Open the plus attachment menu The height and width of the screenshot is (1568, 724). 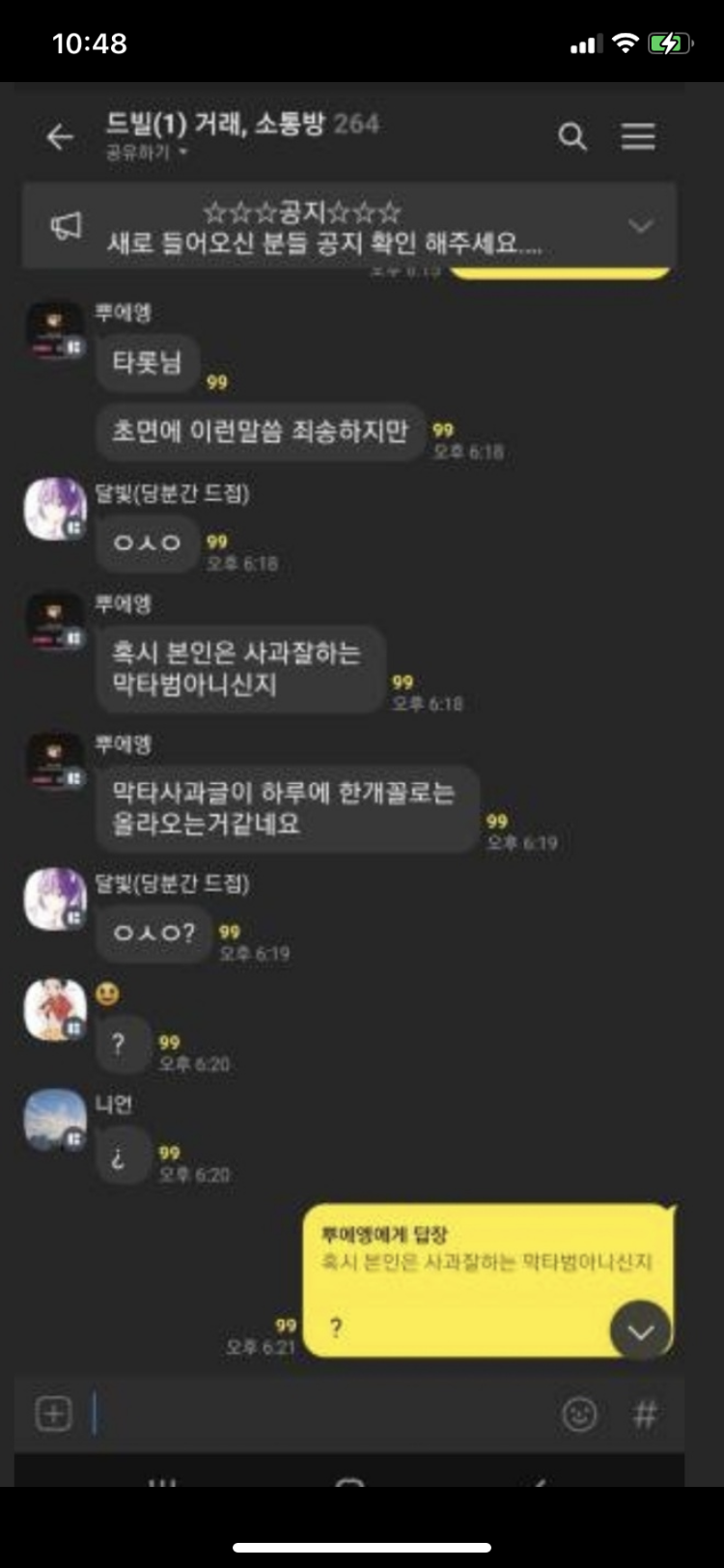(x=54, y=1414)
